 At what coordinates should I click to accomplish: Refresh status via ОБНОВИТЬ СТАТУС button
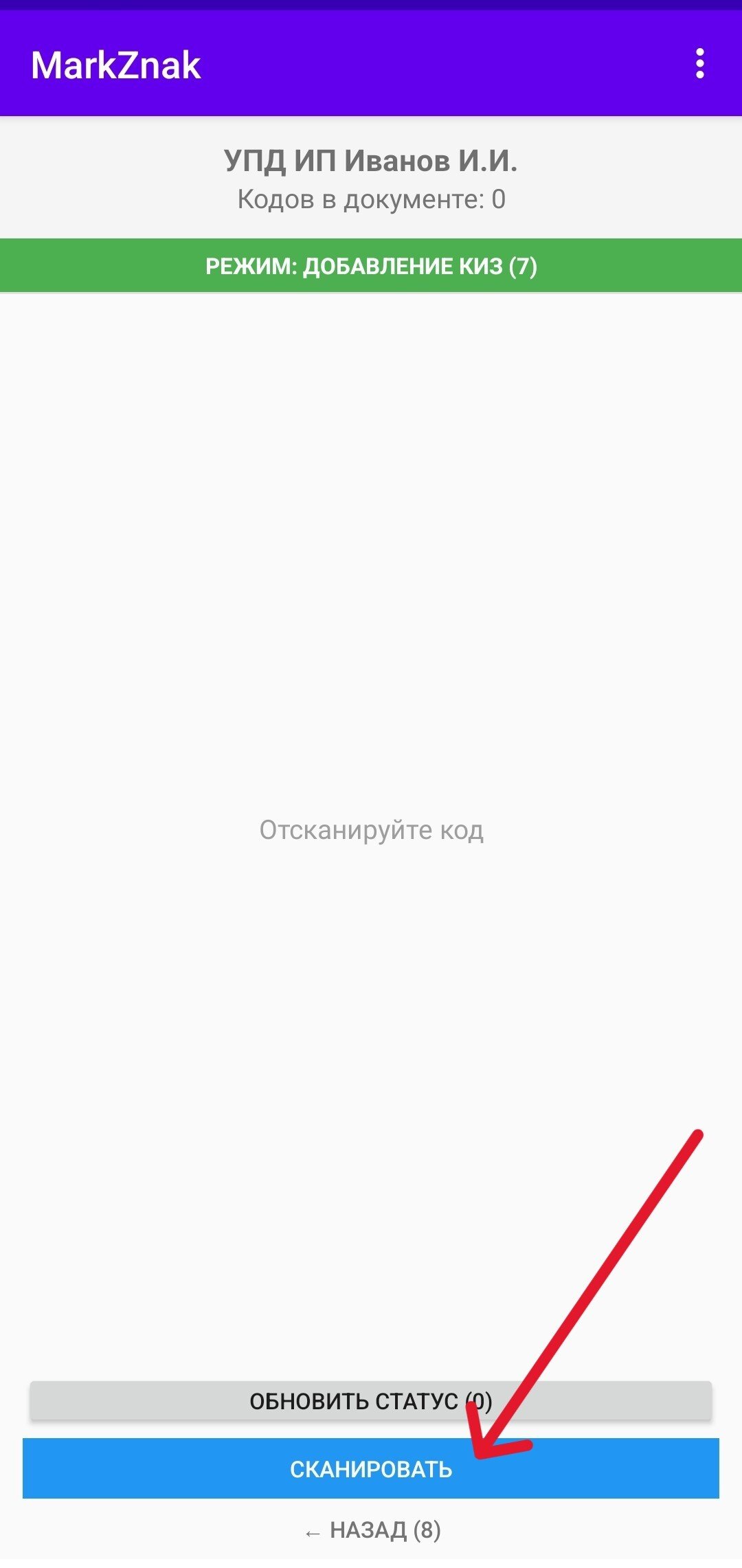click(x=371, y=1401)
